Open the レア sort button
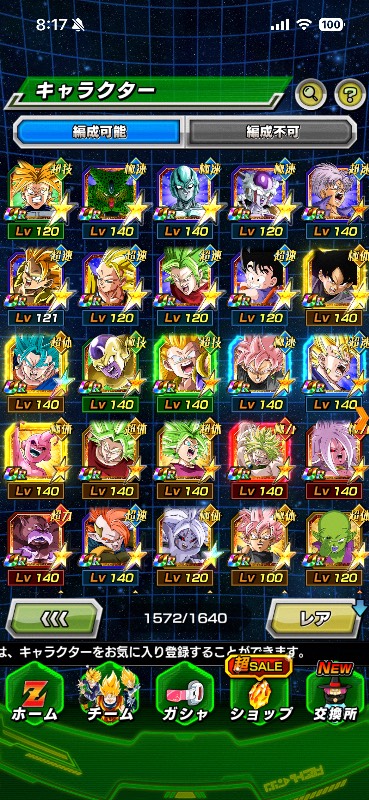The height and width of the screenshot is (800, 369). pyautogui.click(x=315, y=618)
